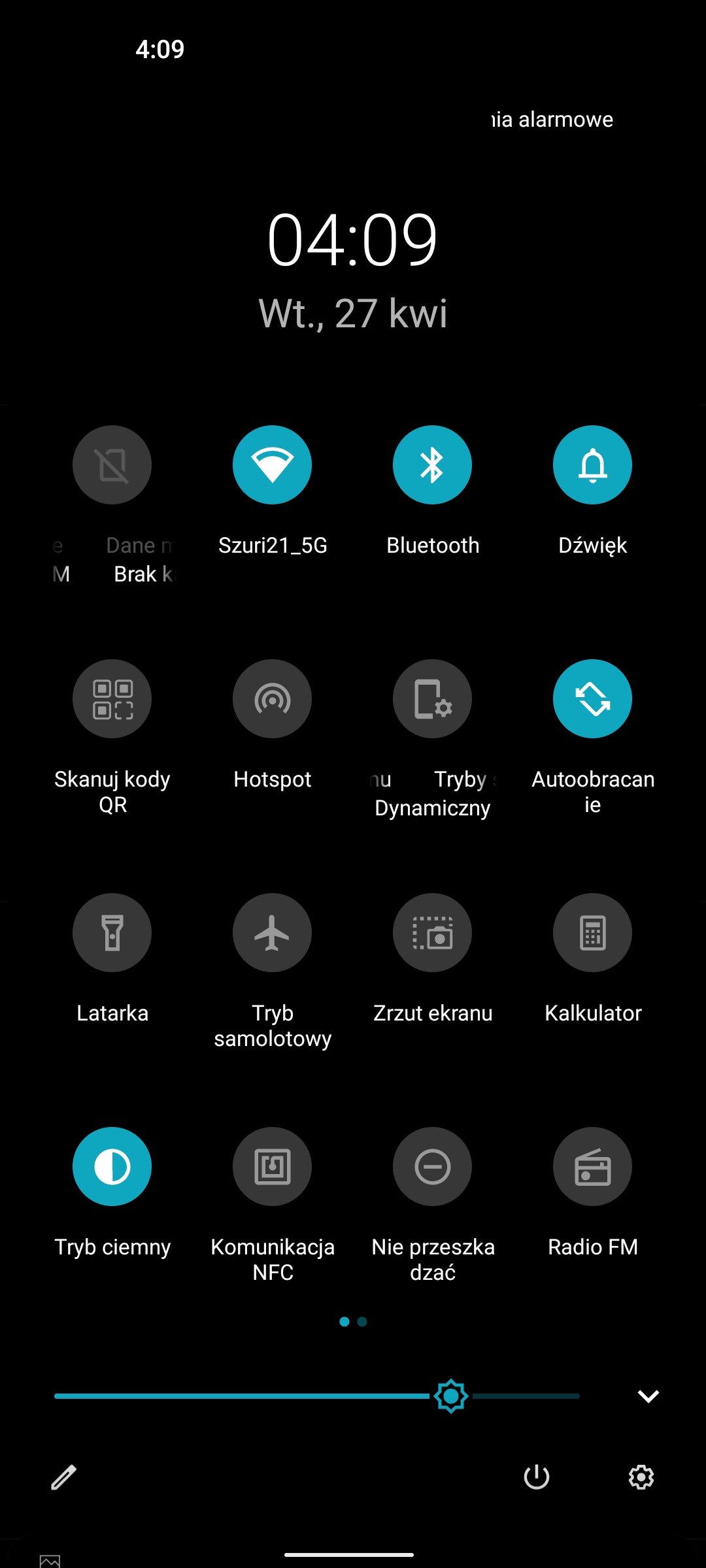The height and width of the screenshot is (1568, 706).
Task: Disable Bluetooth
Action: click(432, 465)
